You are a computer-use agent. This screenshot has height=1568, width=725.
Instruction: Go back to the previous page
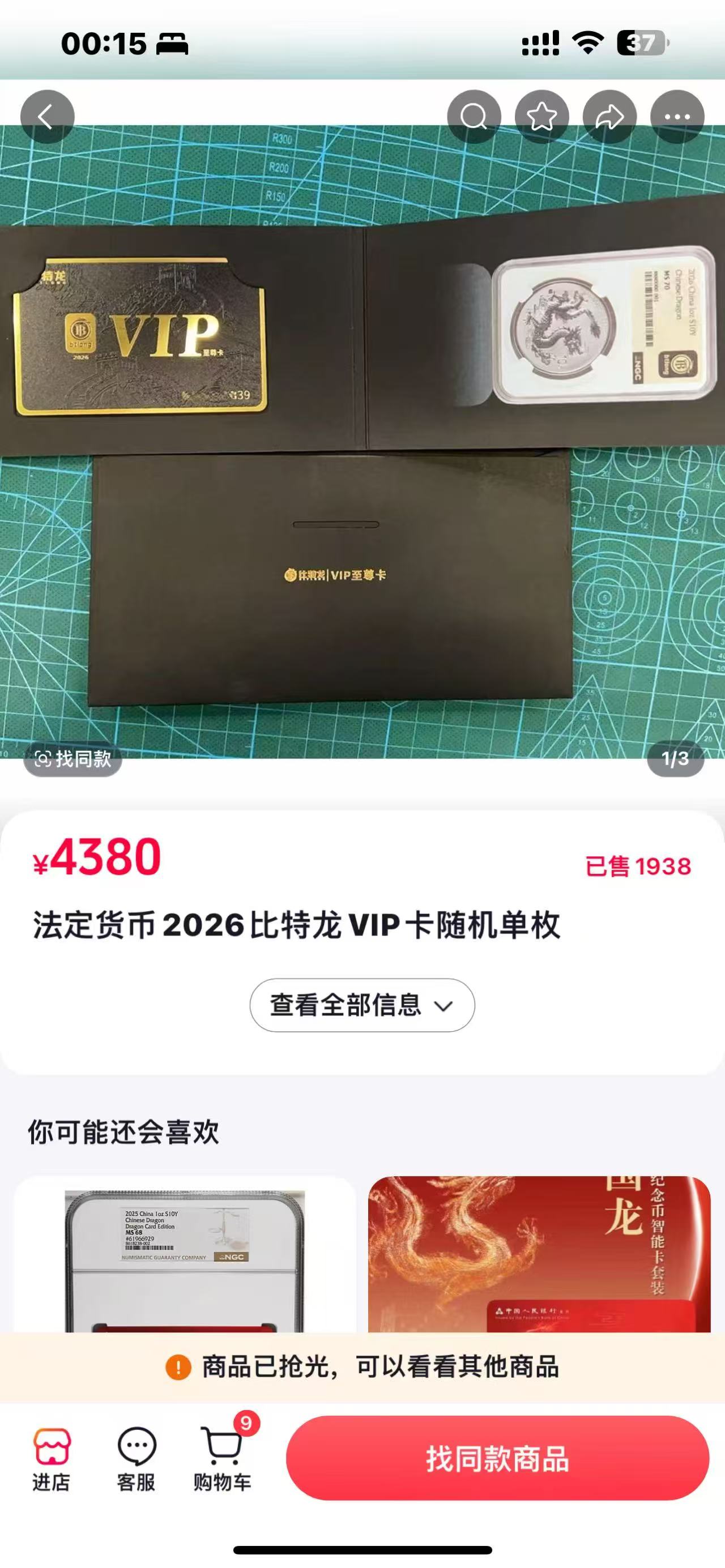47,116
